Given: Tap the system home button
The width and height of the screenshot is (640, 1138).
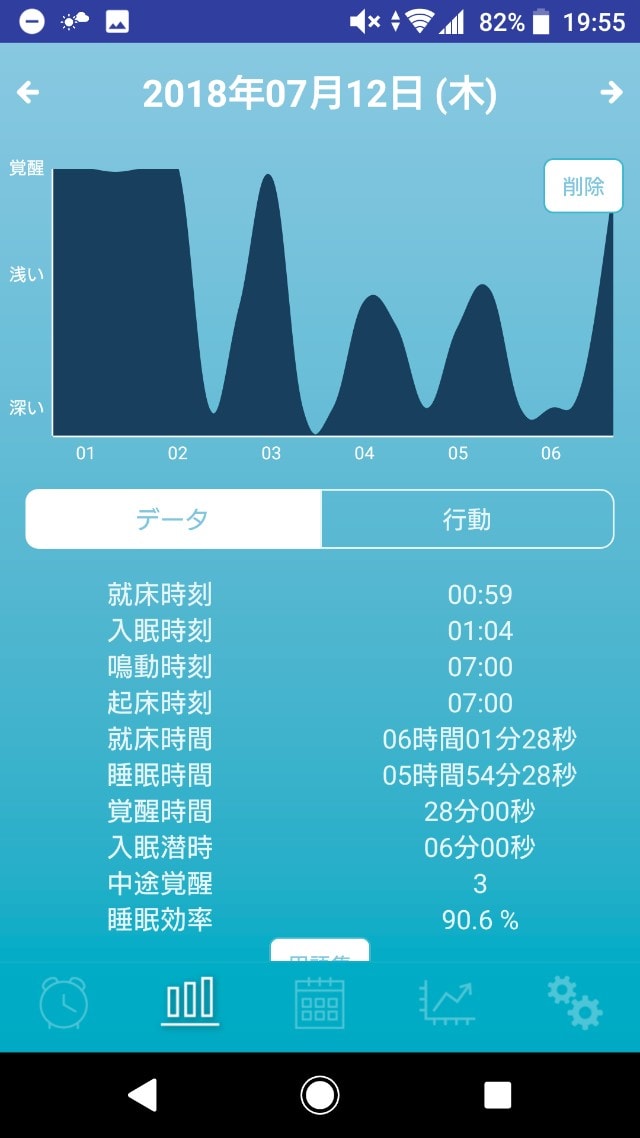Looking at the screenshot, I should click(x=320, y=1094).
